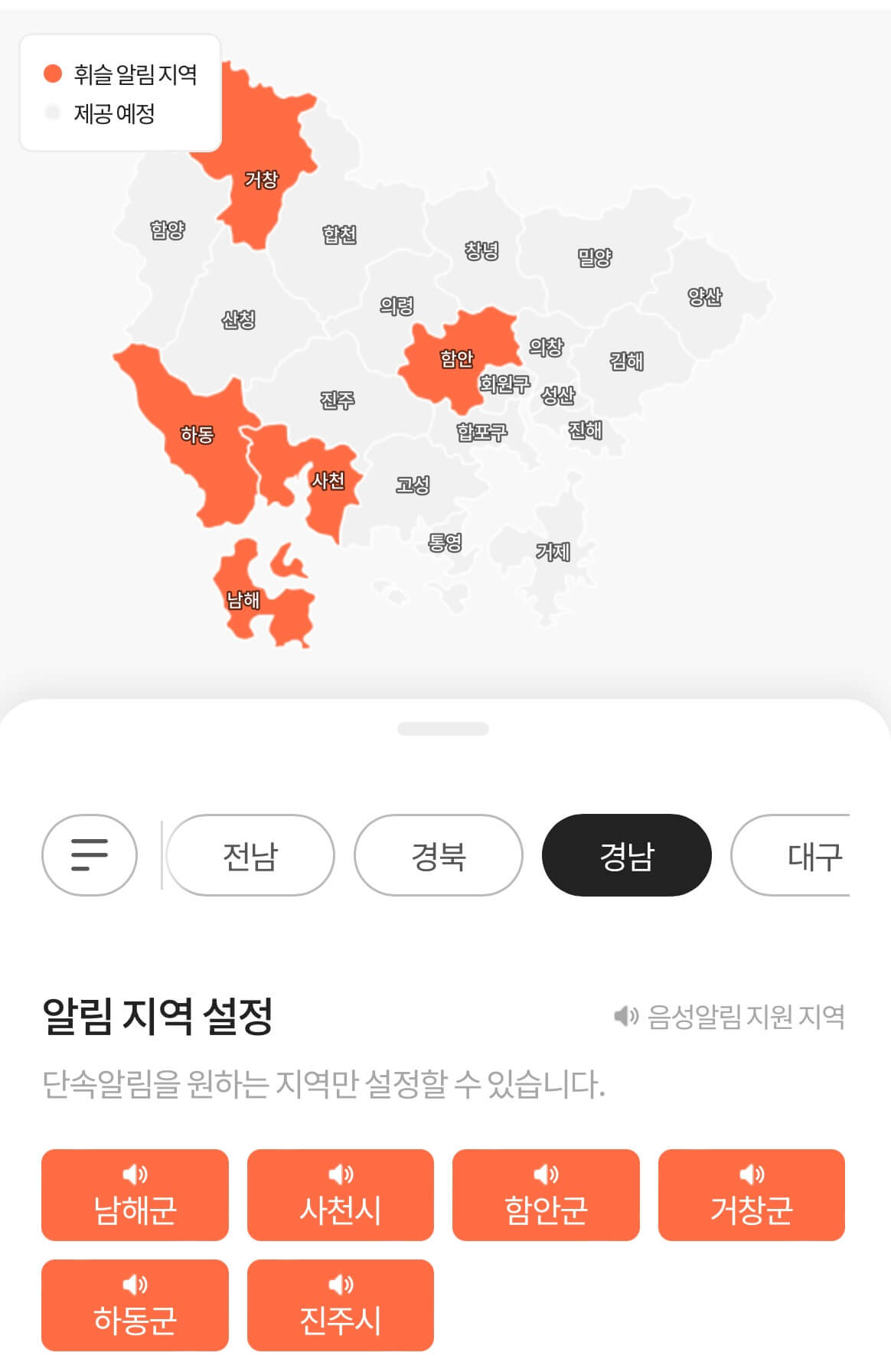Viewport: 891px width, 1372px height.
Task: Open the 대구 region tab
Action: [811, 854]
